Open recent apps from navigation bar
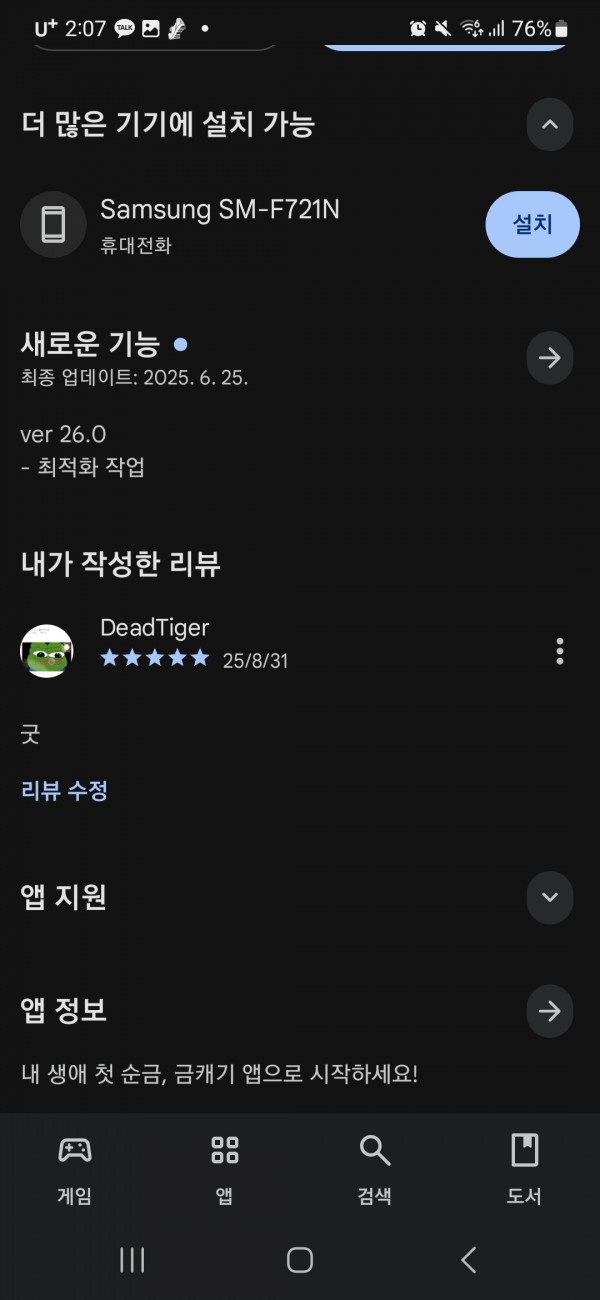This screenshot has width=600, height=1300. pyautogui.click(x=132, y=1259)
